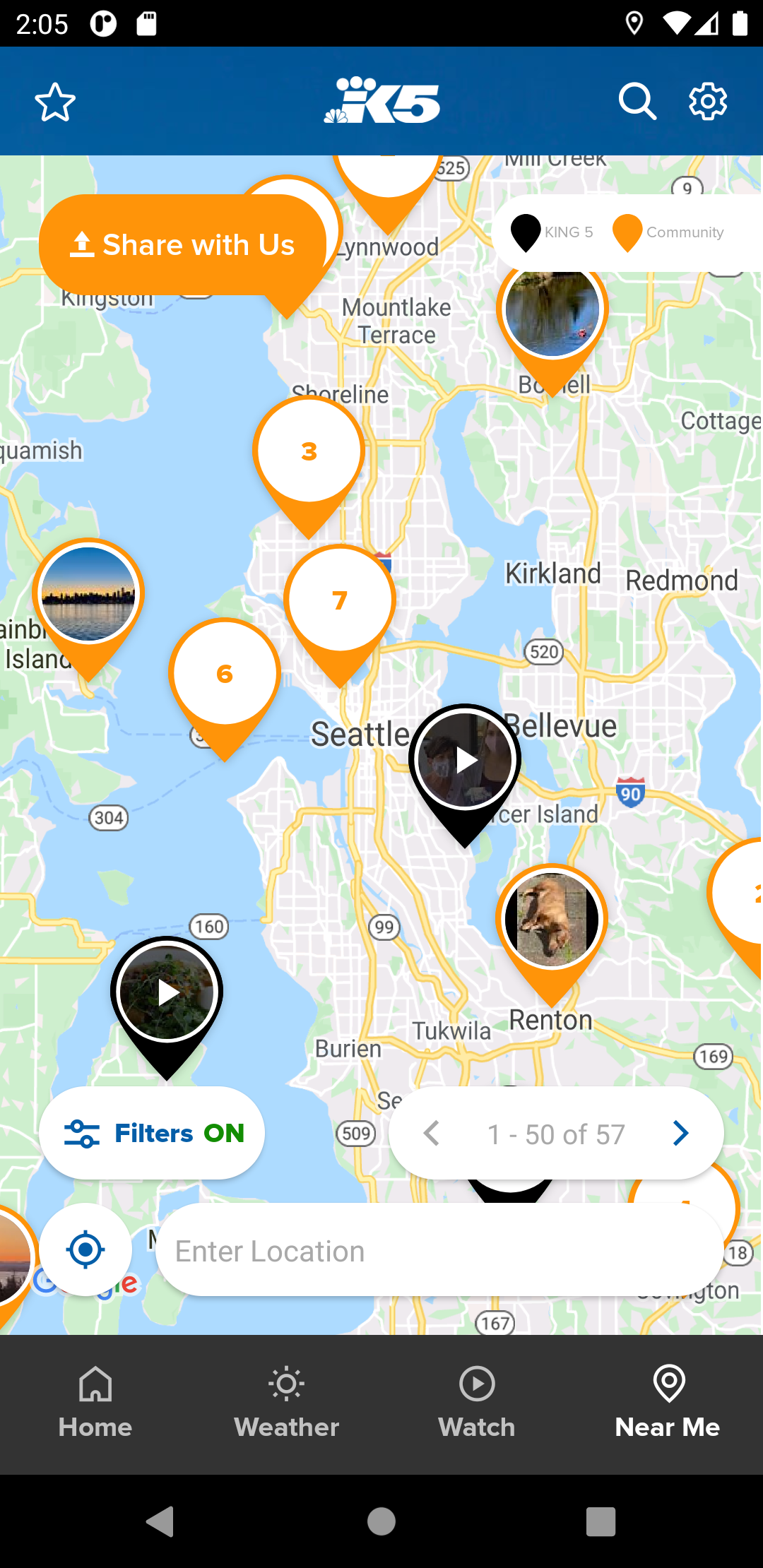Open the video pin near Burien

pos(167,993)
